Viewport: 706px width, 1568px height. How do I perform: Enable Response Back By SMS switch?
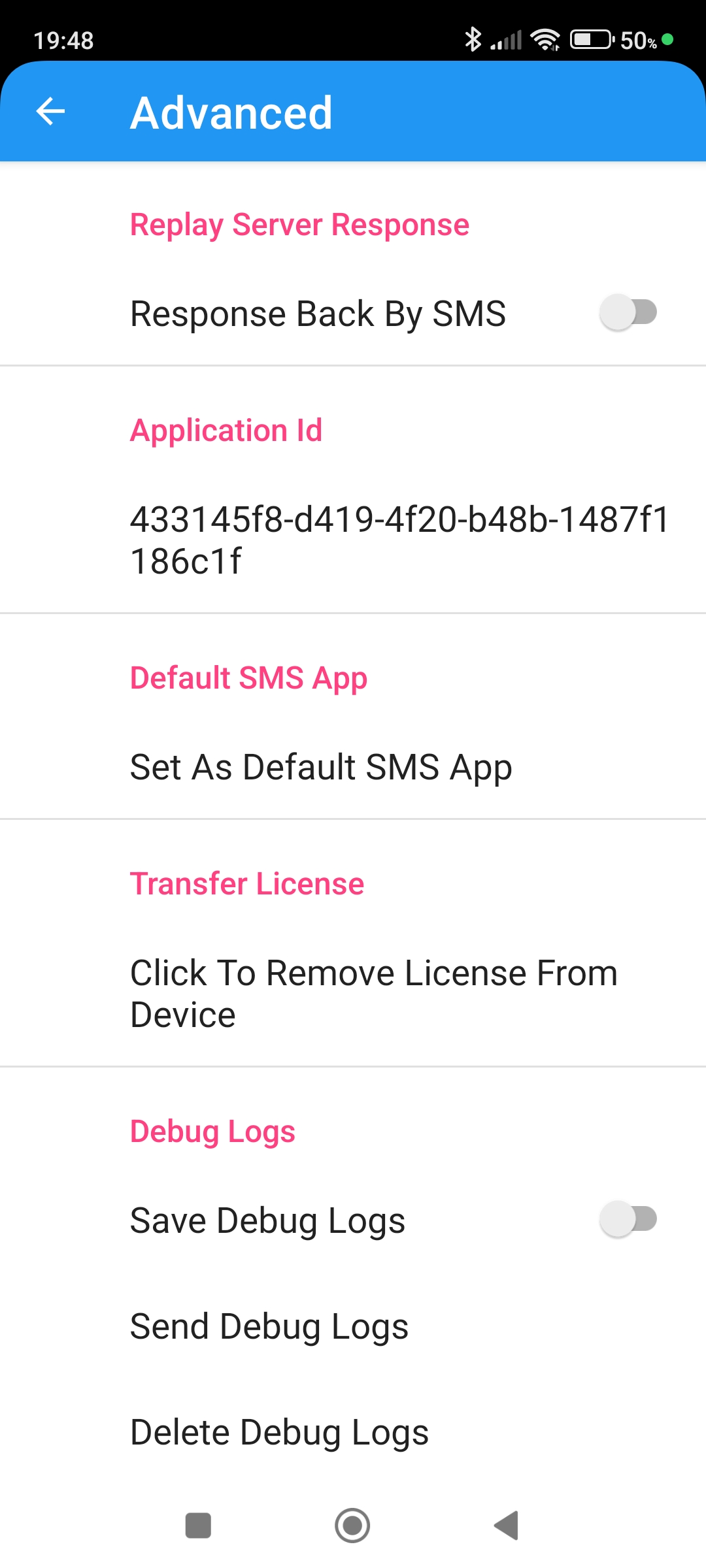tap(628, 312)
